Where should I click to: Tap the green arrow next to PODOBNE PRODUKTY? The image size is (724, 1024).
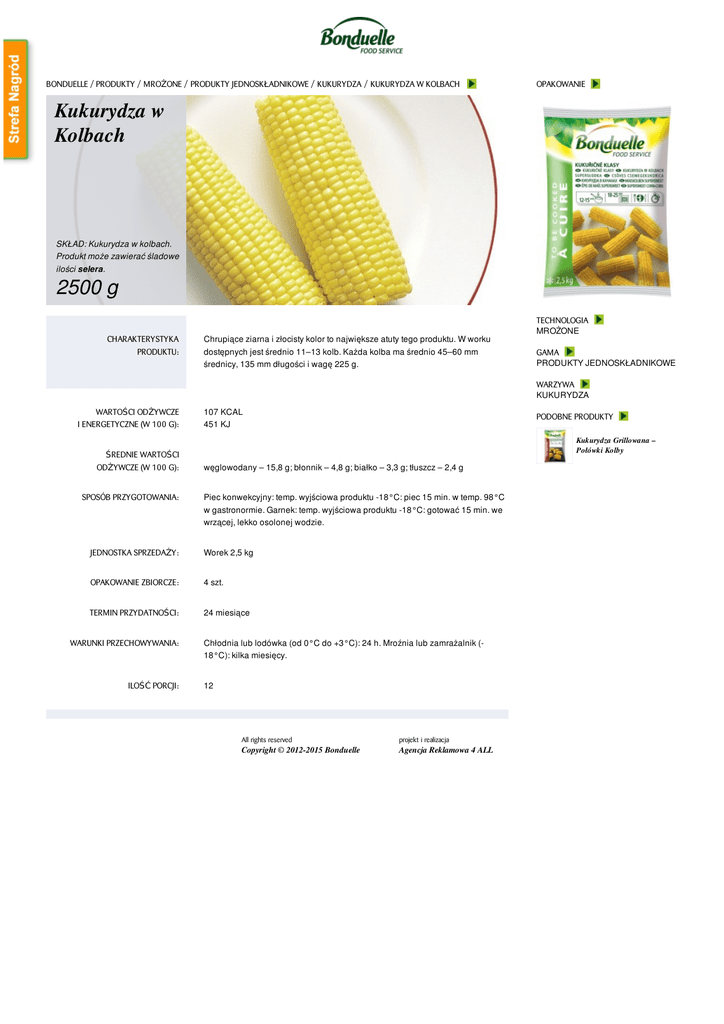(623, 416)
